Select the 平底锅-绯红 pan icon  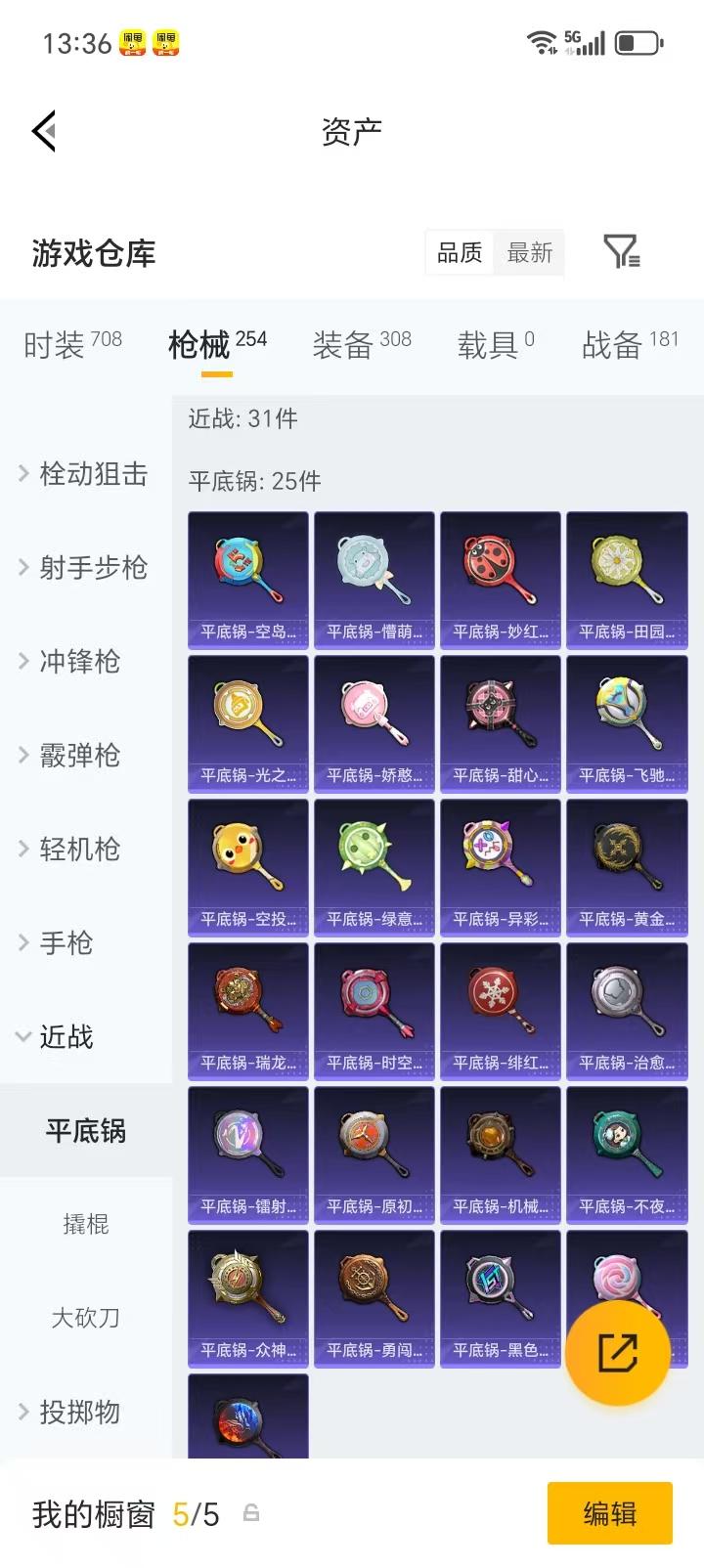point(500,1011)
